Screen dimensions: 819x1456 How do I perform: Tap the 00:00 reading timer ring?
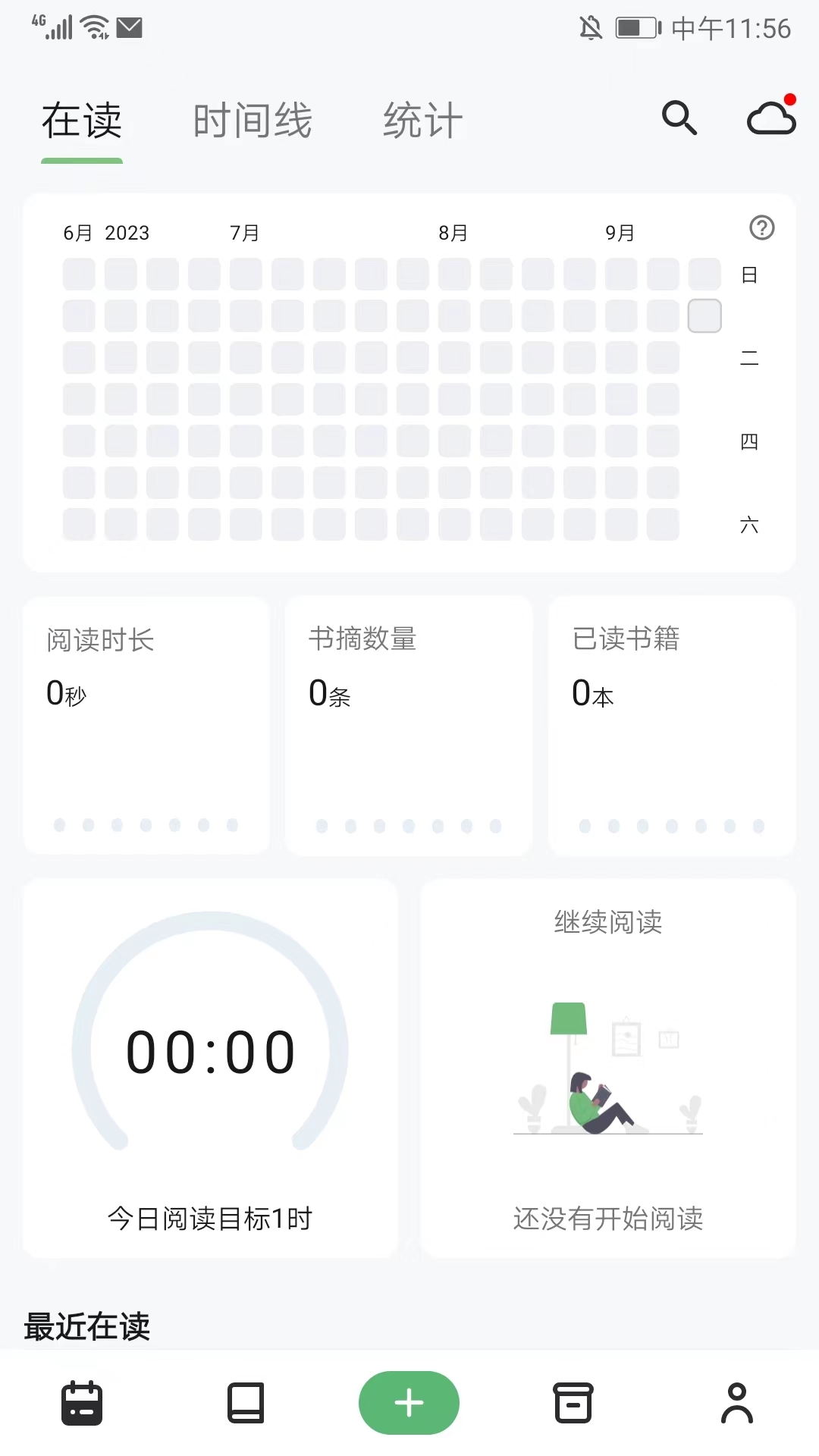[x=210, y=1049]
